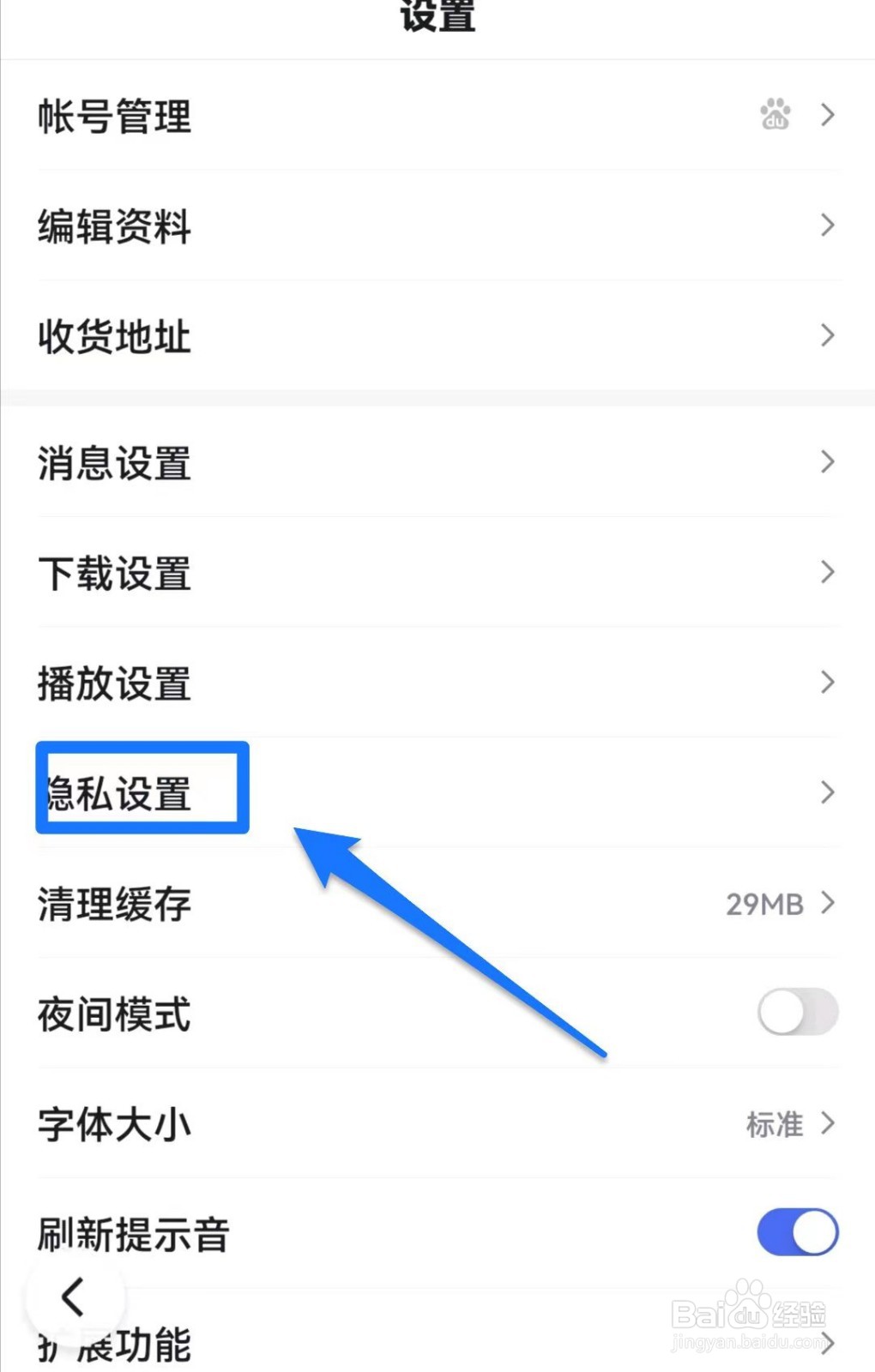Select the 消息设置 menu entry
The width and height of the screenshot is (875, 1372).
click(113, 463)
